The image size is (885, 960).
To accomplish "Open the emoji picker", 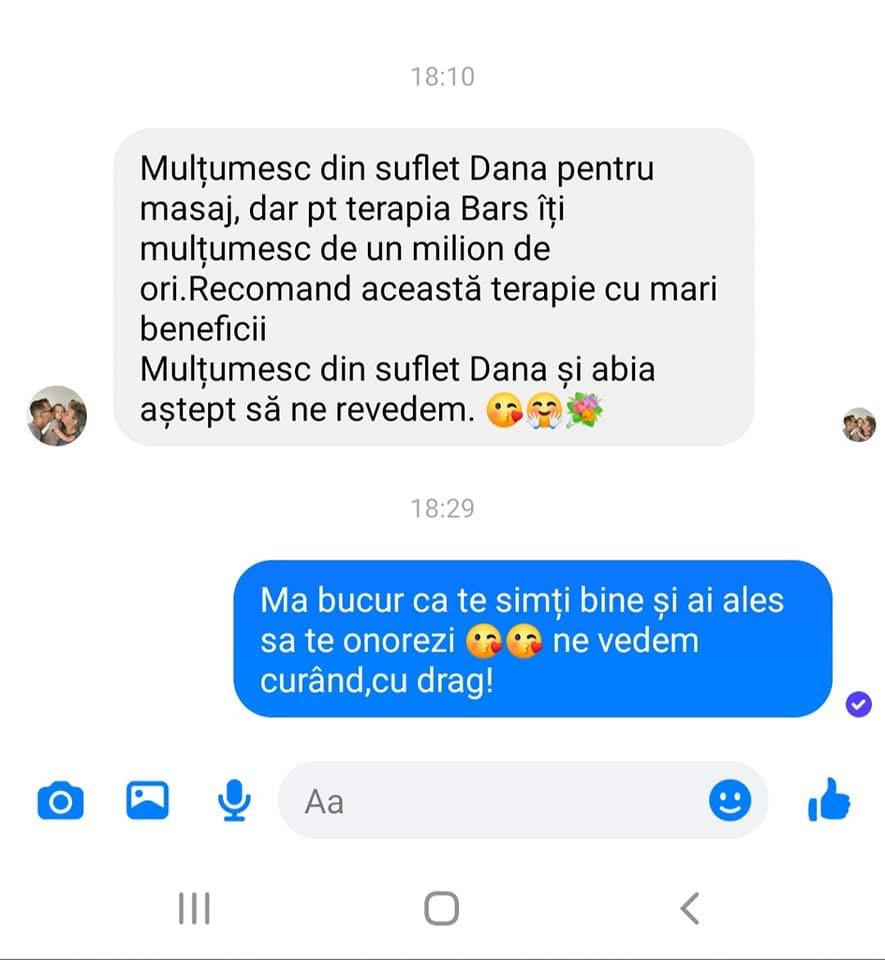I will [730, 800].
